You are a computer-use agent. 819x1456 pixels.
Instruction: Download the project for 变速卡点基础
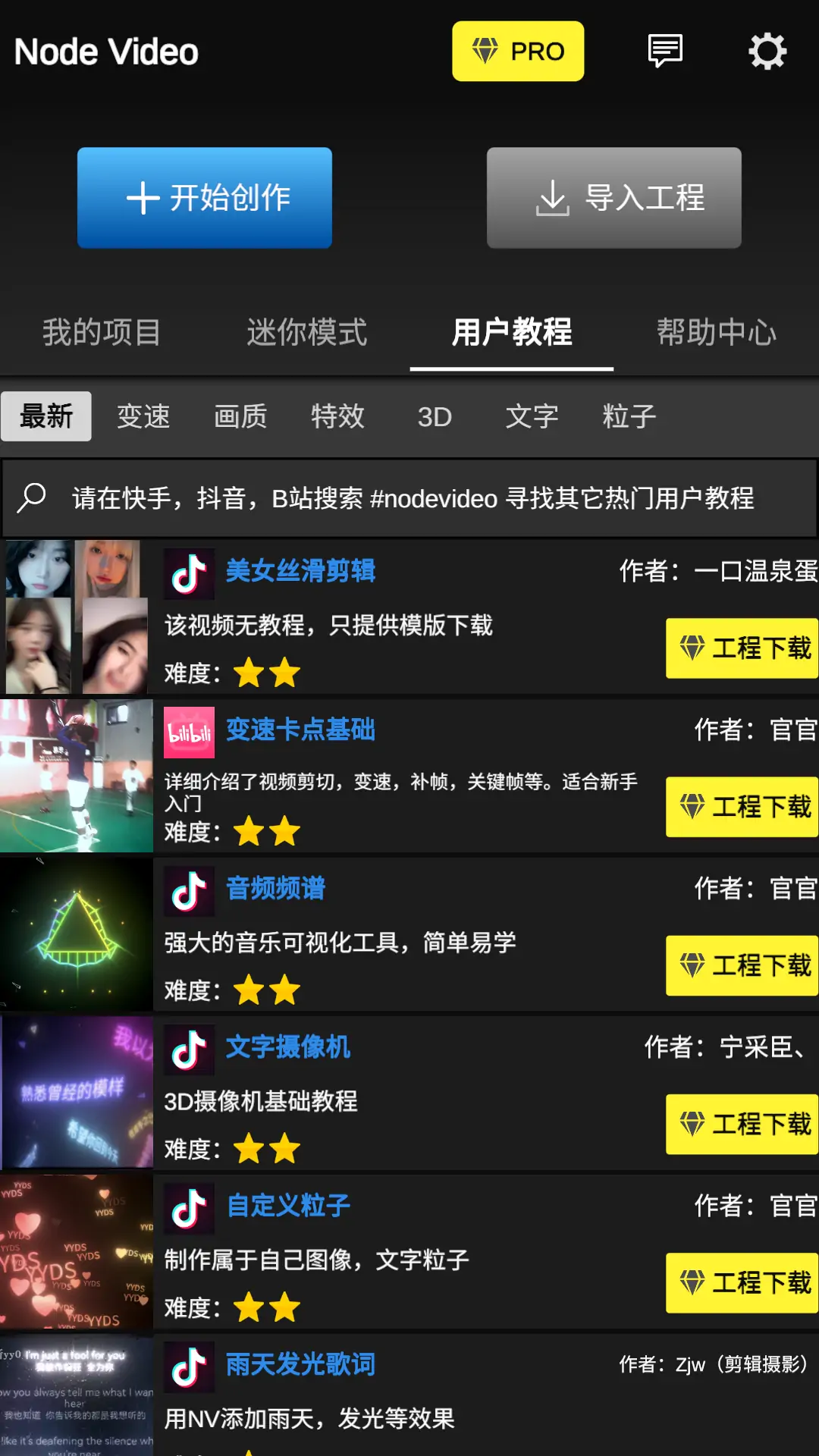(742, 807)
